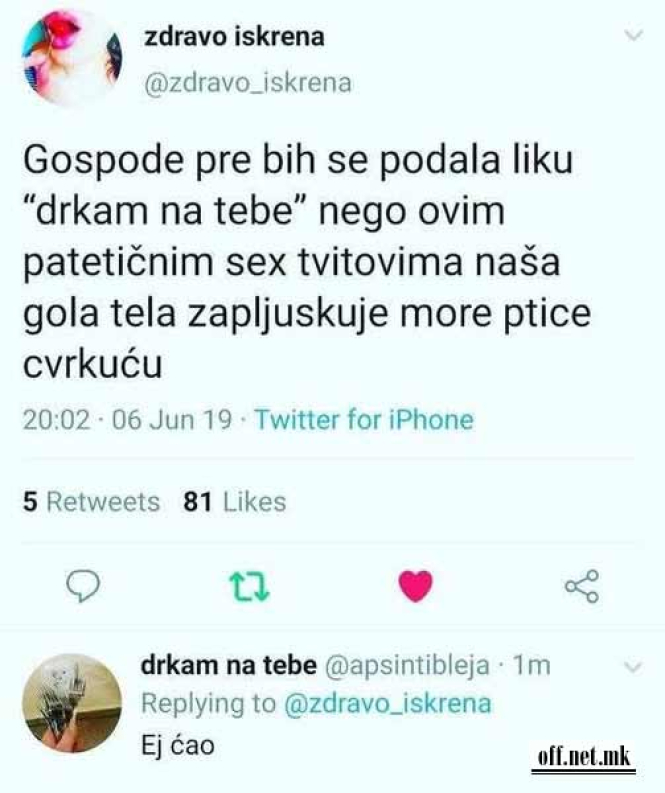Open options arrow on drkam na tebe's reply

(631, 667)
